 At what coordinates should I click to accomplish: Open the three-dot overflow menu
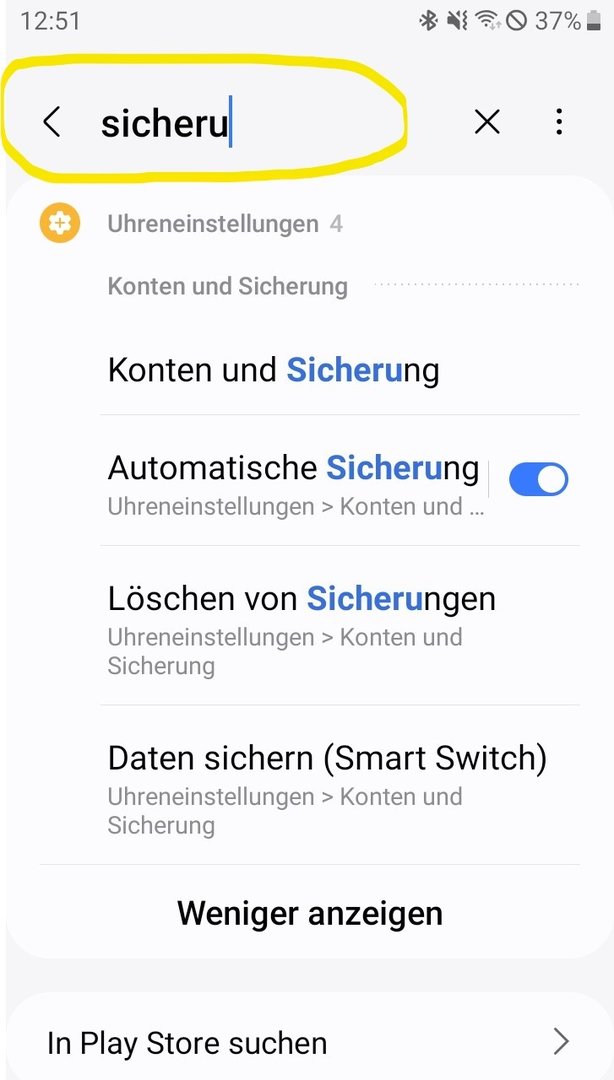click(559, 122)
